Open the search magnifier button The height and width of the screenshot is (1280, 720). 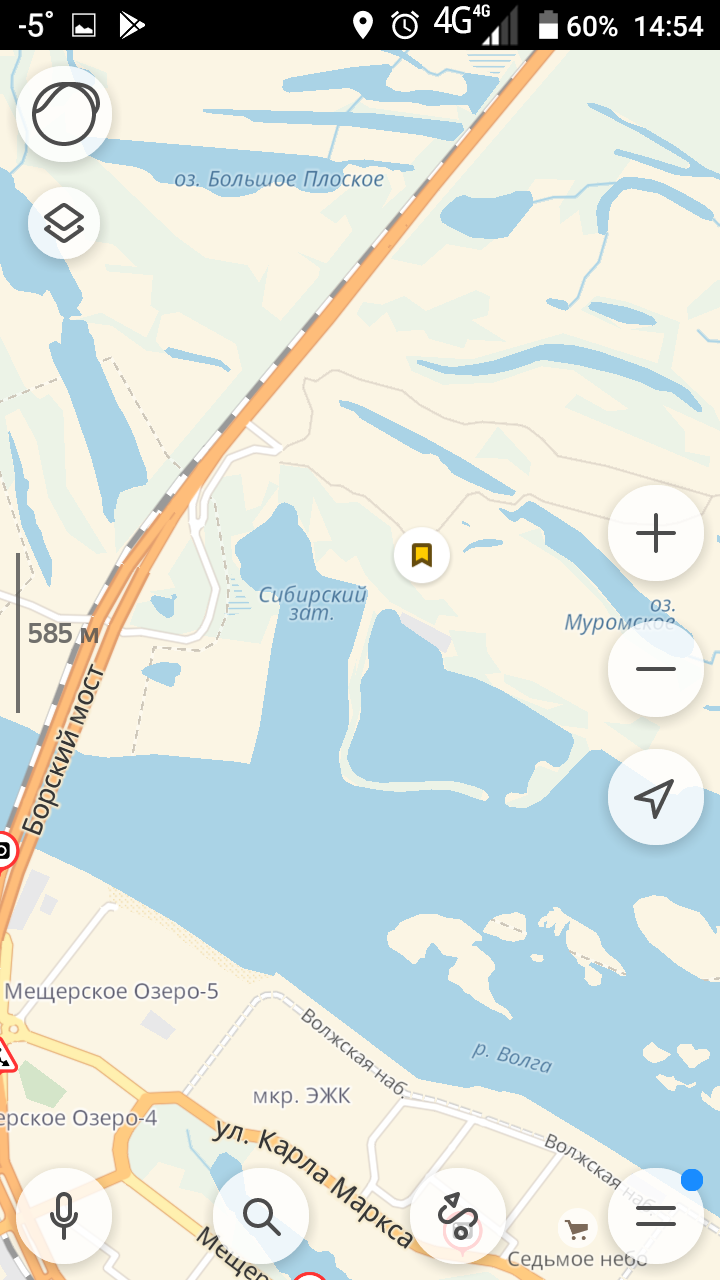tap(261, 1216)
